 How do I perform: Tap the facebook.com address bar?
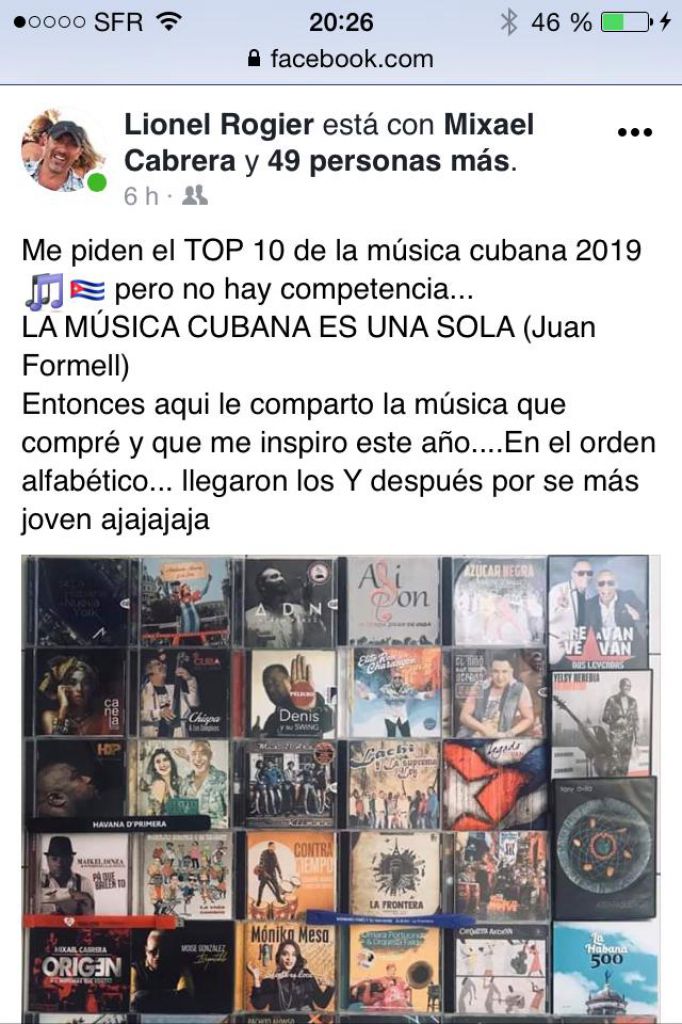pyautogui.click(x=341, y=58)
